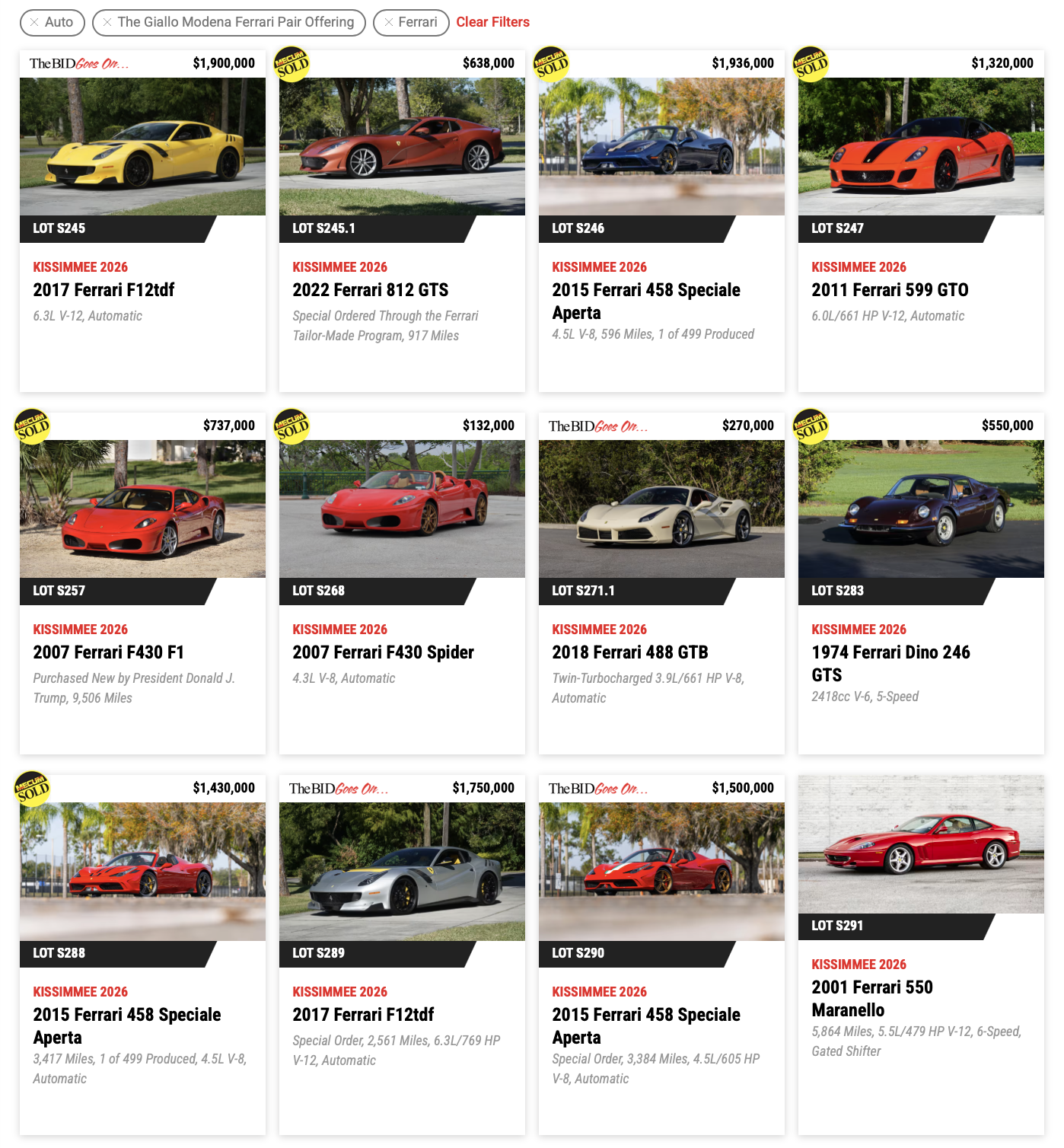
Task: View the 2007 Ferrari F430 Spider listing
Action: [383, 652]
